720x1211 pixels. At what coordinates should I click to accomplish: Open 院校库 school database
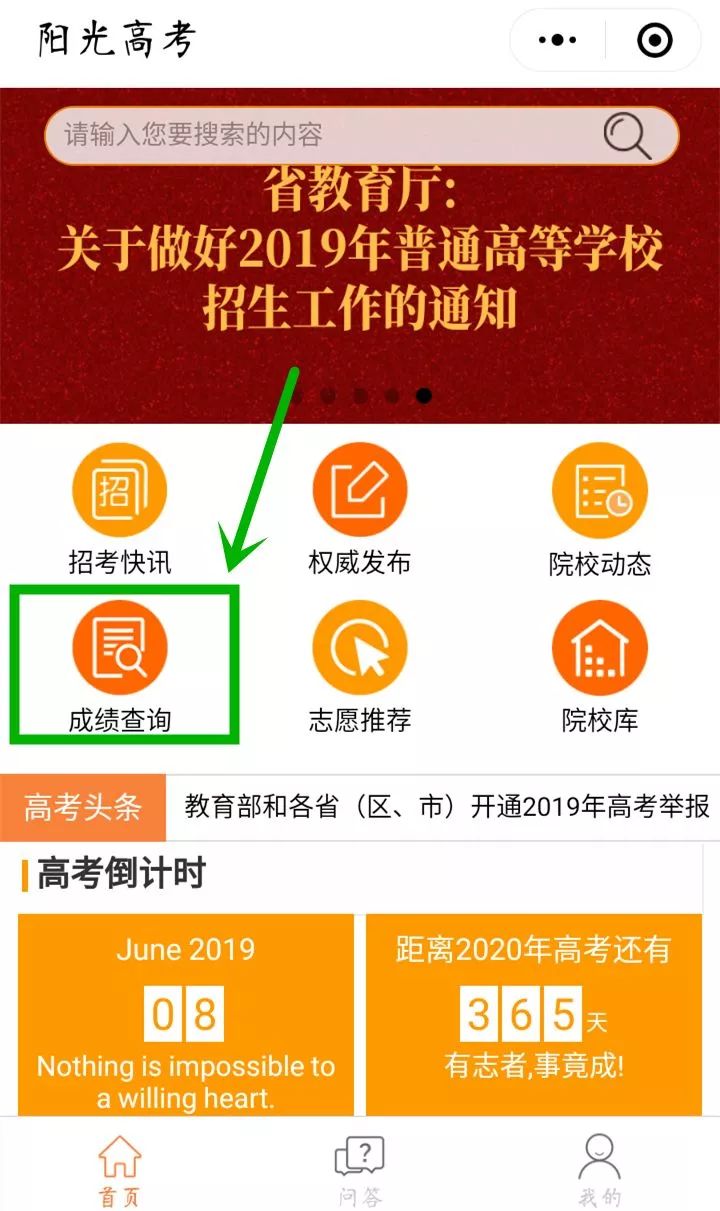pyautogui.click(x=600, y=667)
